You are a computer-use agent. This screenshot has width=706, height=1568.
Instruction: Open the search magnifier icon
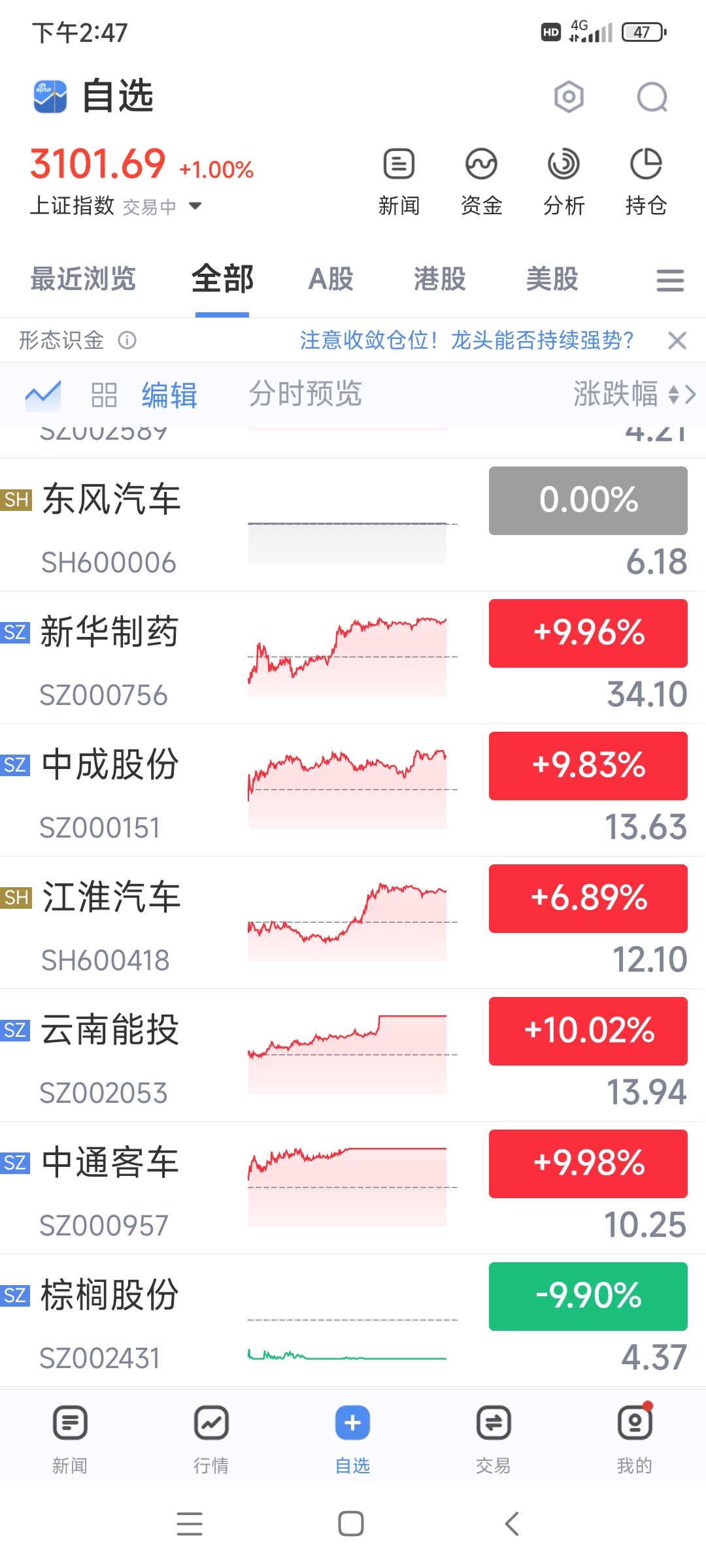[x=652, y=97]
